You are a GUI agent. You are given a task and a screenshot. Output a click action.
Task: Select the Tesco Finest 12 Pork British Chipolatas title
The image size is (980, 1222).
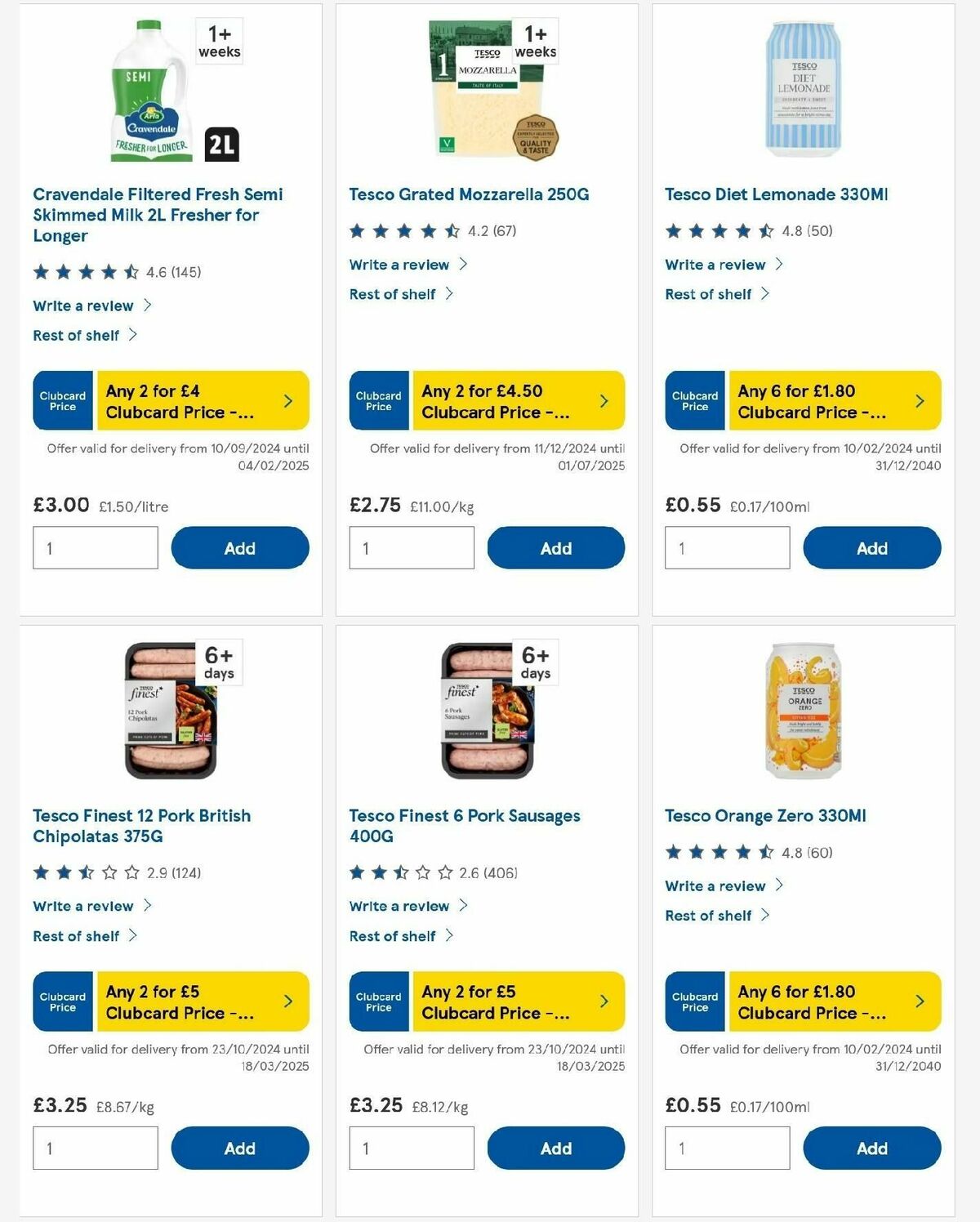click(x=141, y=825)
